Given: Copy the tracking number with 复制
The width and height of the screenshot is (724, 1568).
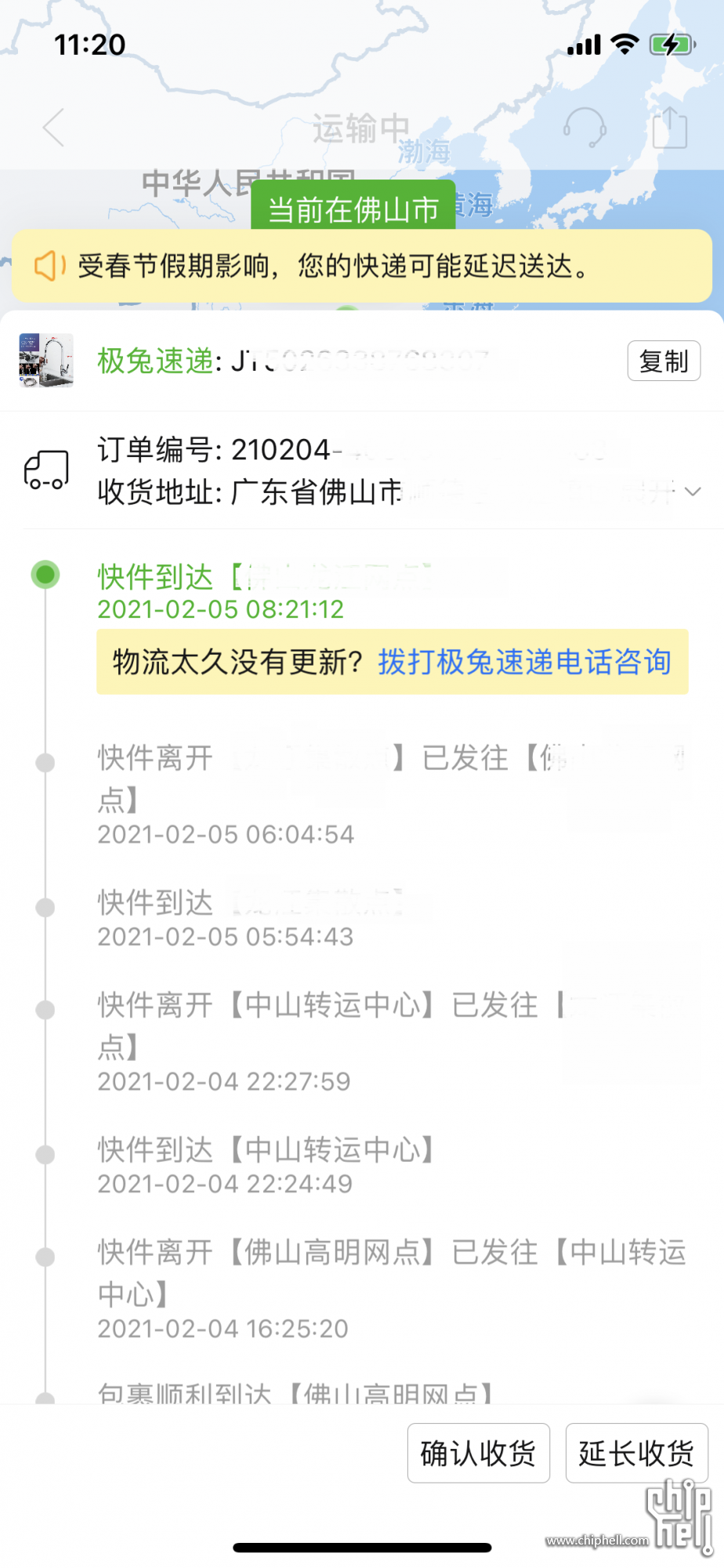Looking at the screenshot, I should point(663,361).
